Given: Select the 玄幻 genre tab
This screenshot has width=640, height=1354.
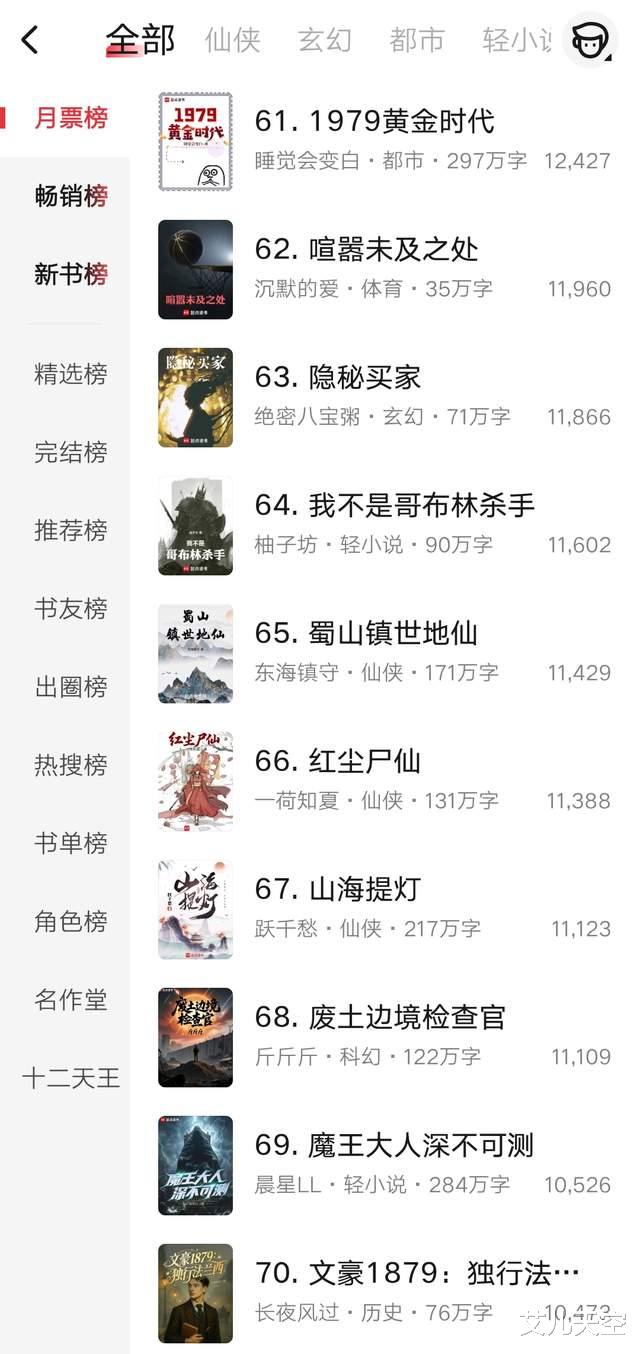Looking at the screenshot, I should (x=325, y=41).
